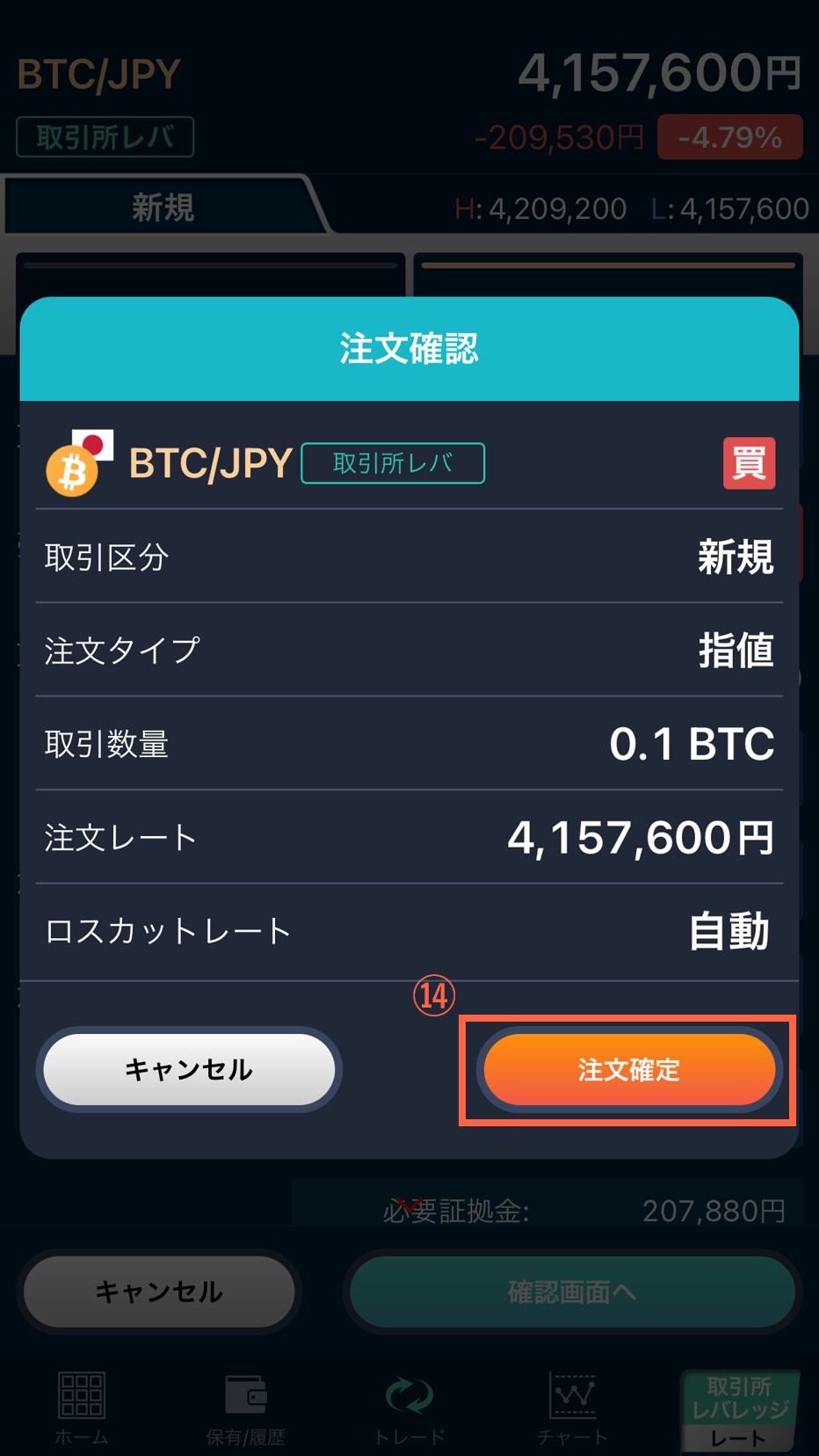The width and height of the screenshot is (819, 1456).
Task: Confirm the order with 注文確定
Action: (629, 1069)
